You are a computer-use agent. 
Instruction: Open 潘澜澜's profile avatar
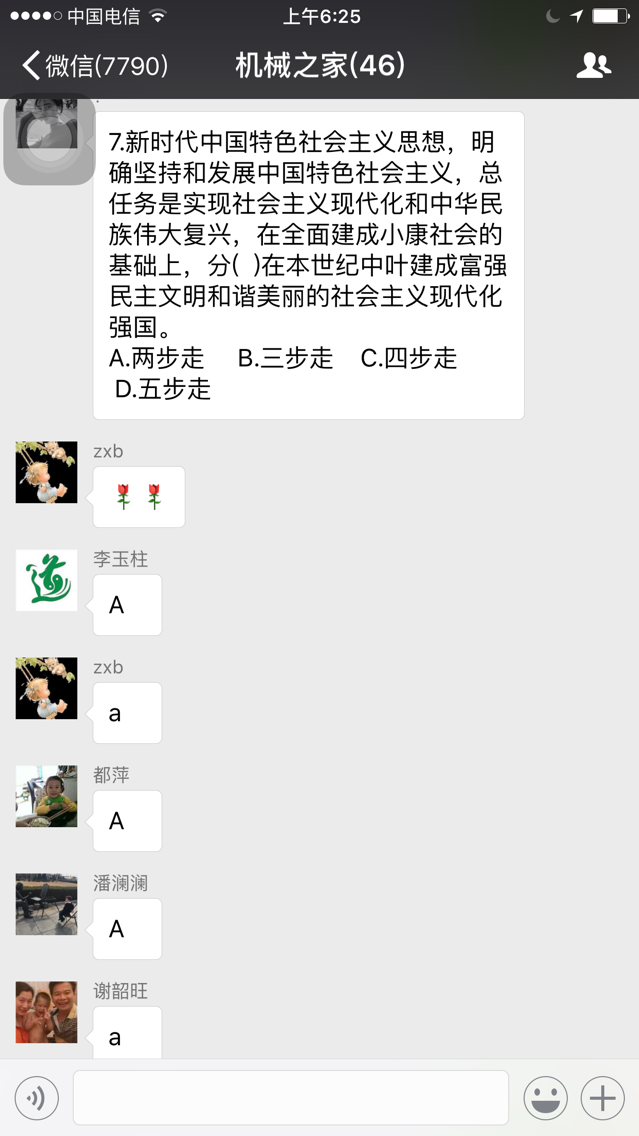tap(46, 904)
